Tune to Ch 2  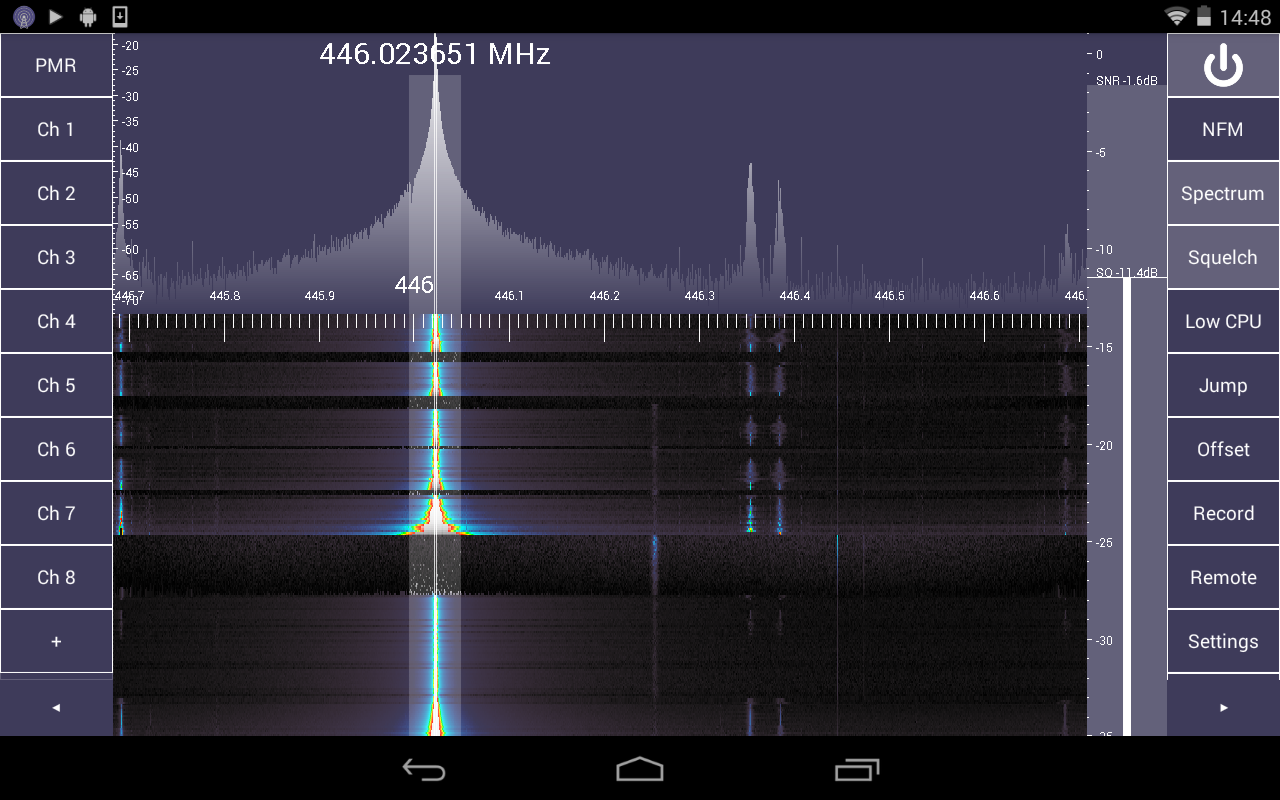coord(56,194)
